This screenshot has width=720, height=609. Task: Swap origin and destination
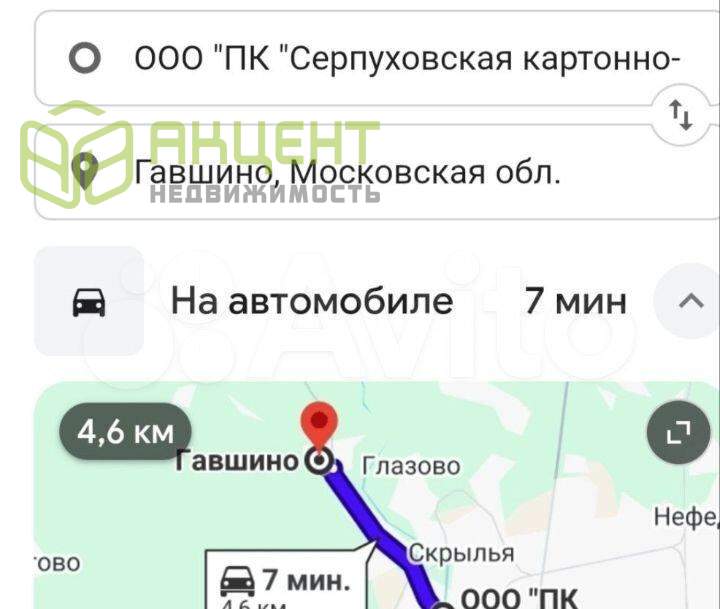(x=680, y=116)
